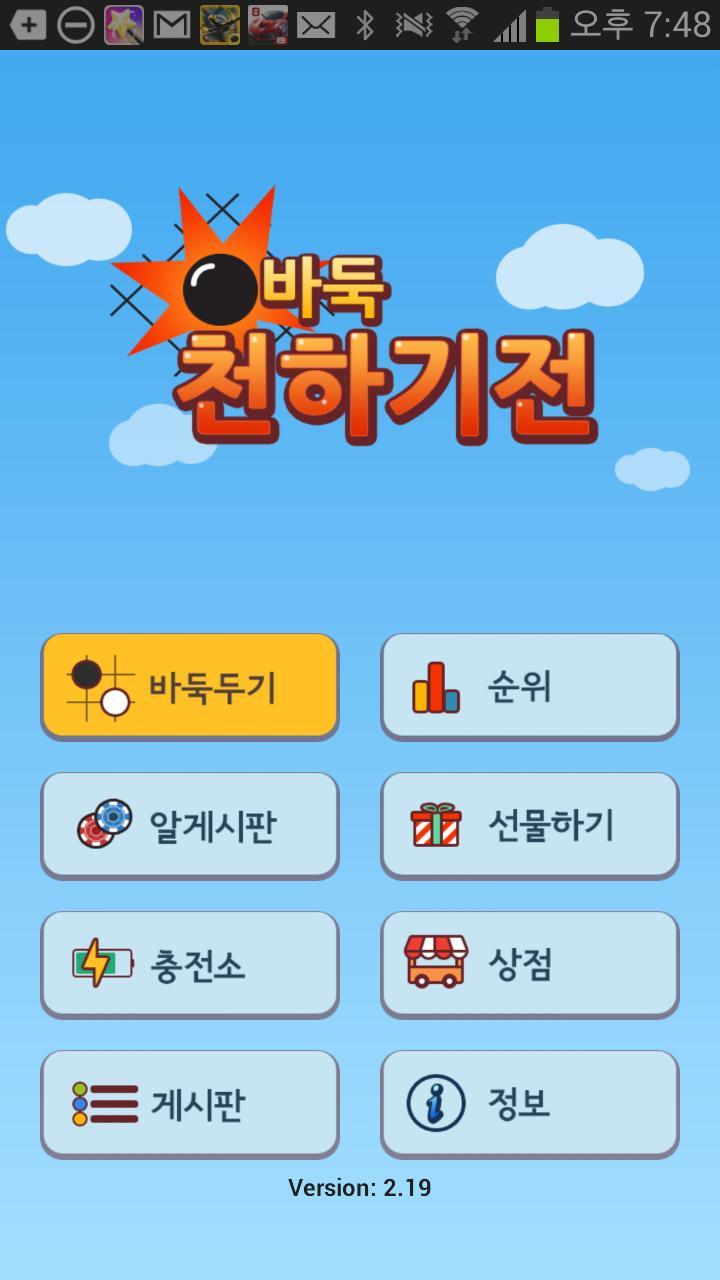The width and height of the screenshot is (720, 1280).
Task: Open the 선물하기 gift screen
Action: [x=529, y=825]
